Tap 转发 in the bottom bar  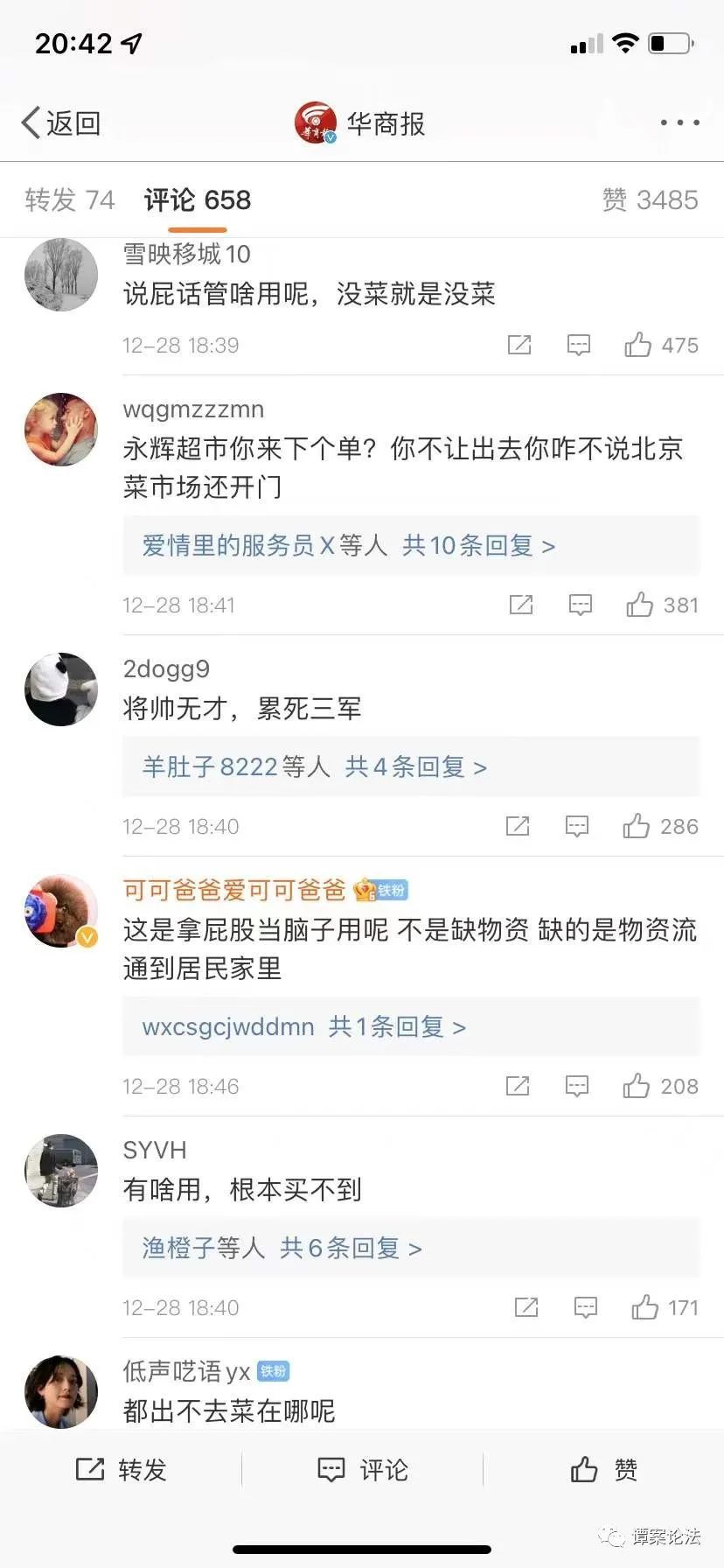122,1469
